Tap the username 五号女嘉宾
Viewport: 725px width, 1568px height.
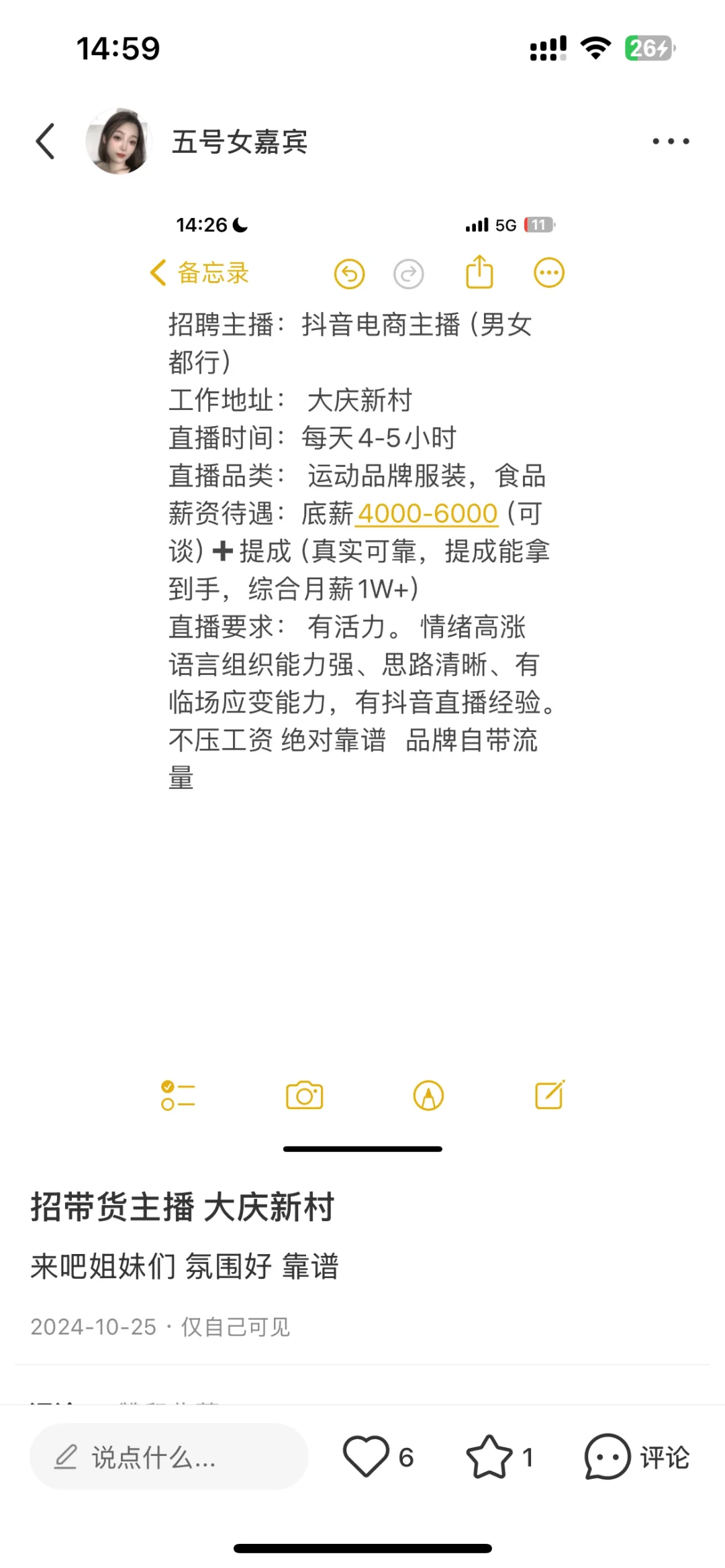(x=240, y=142)
